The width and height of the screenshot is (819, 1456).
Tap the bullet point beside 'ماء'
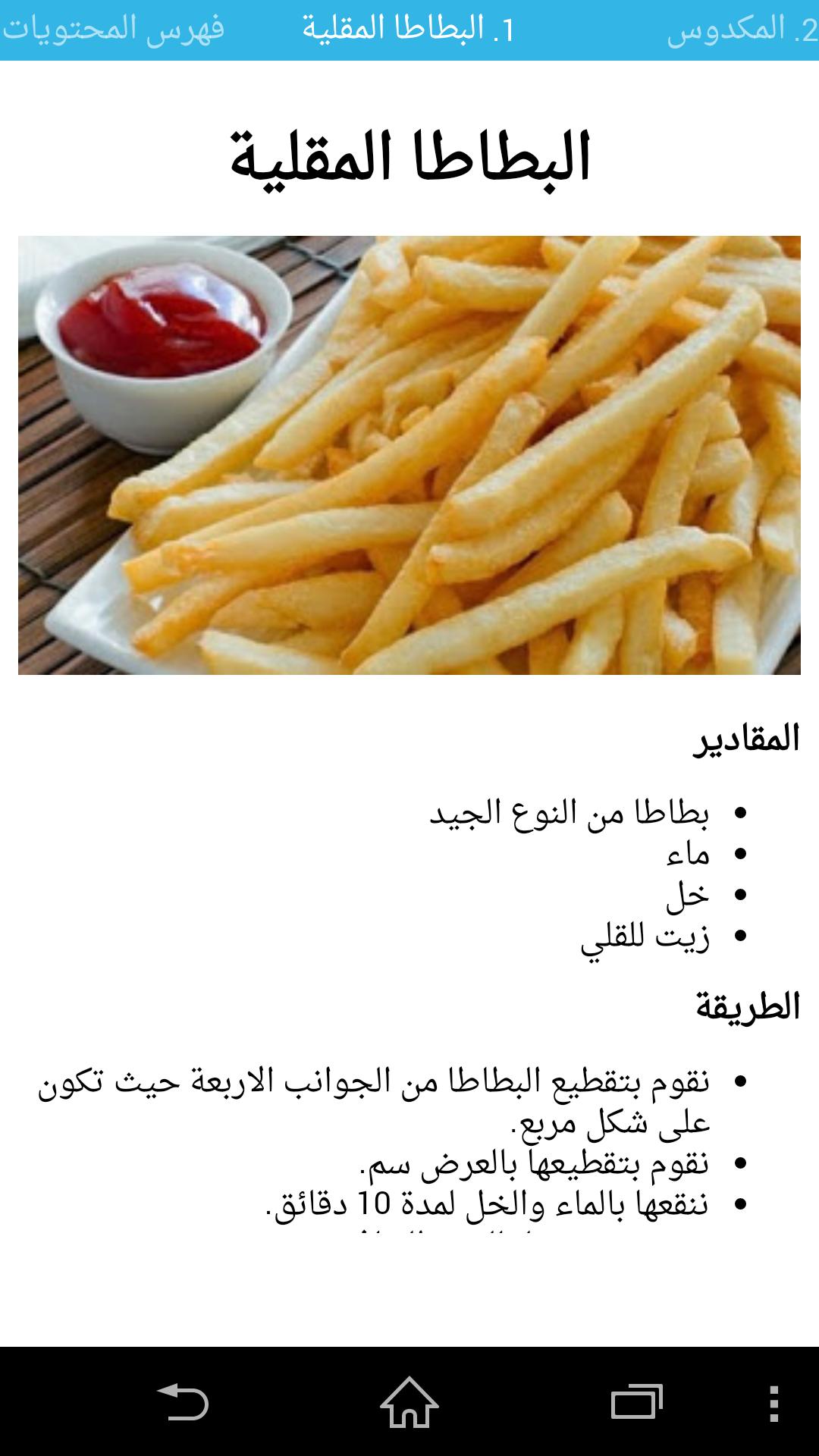(739, 853)
